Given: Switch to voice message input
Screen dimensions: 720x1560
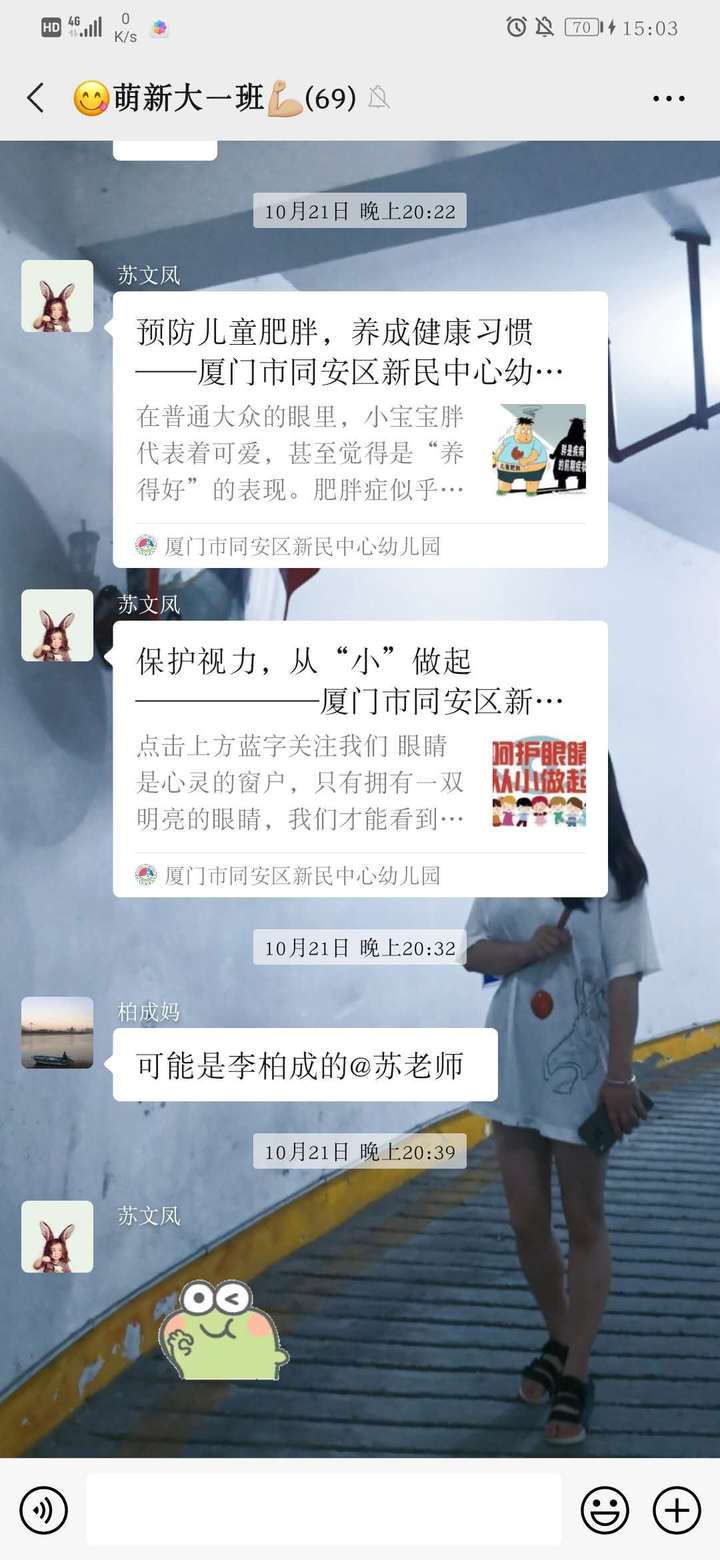Looking at the screenshot, I should point(43,1510).
